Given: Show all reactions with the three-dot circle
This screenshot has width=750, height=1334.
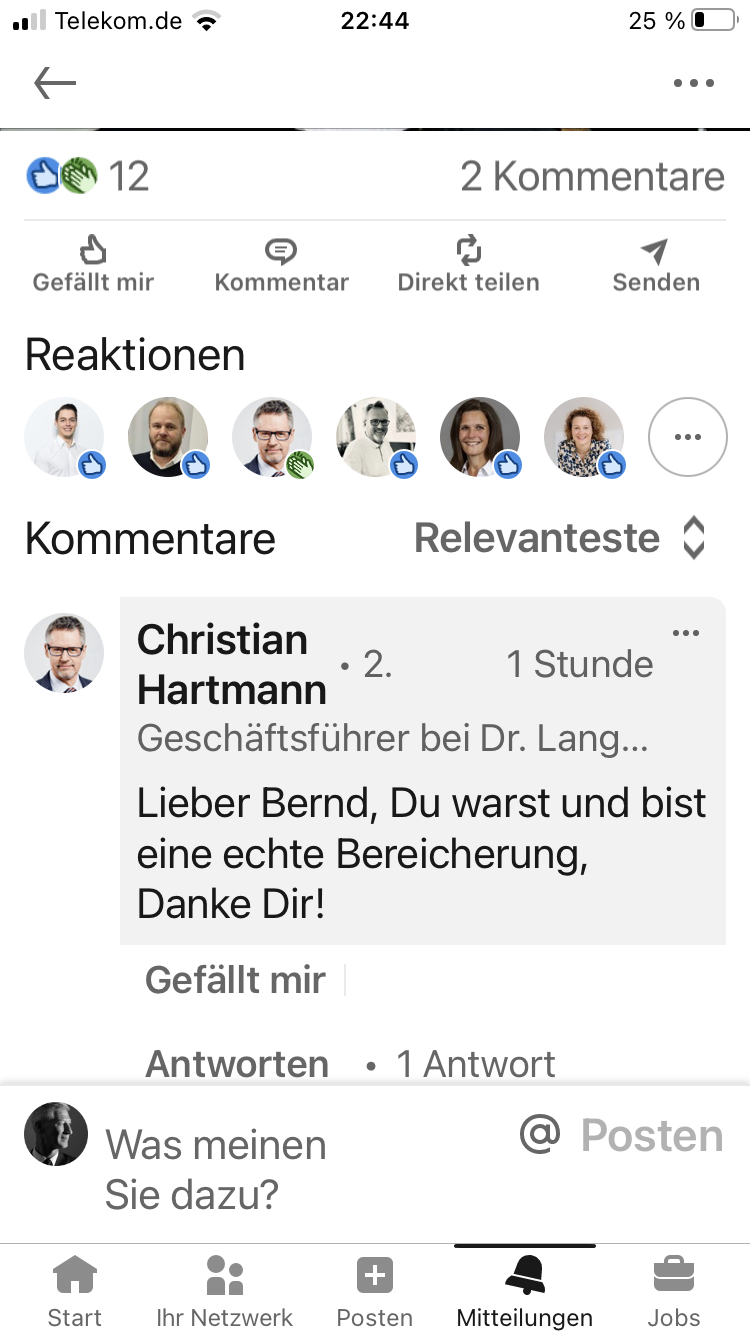Looking at the screenshot, I should [688, 437].
